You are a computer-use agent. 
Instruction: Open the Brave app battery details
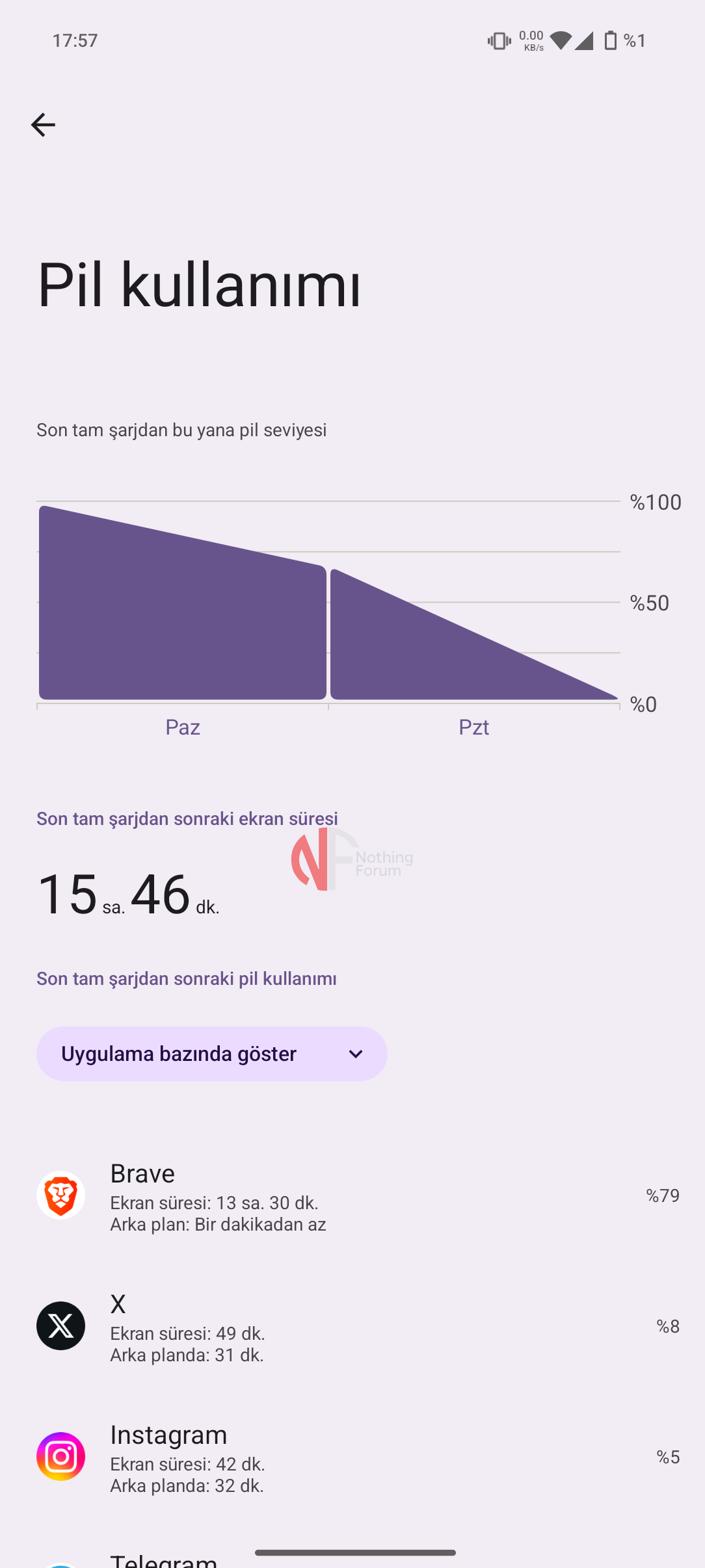260,1196
